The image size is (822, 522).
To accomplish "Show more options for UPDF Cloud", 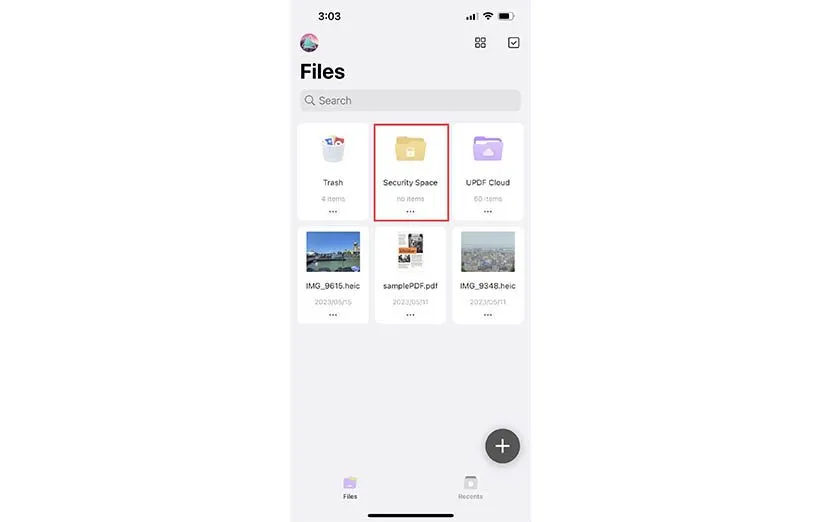I will (487, 211).
